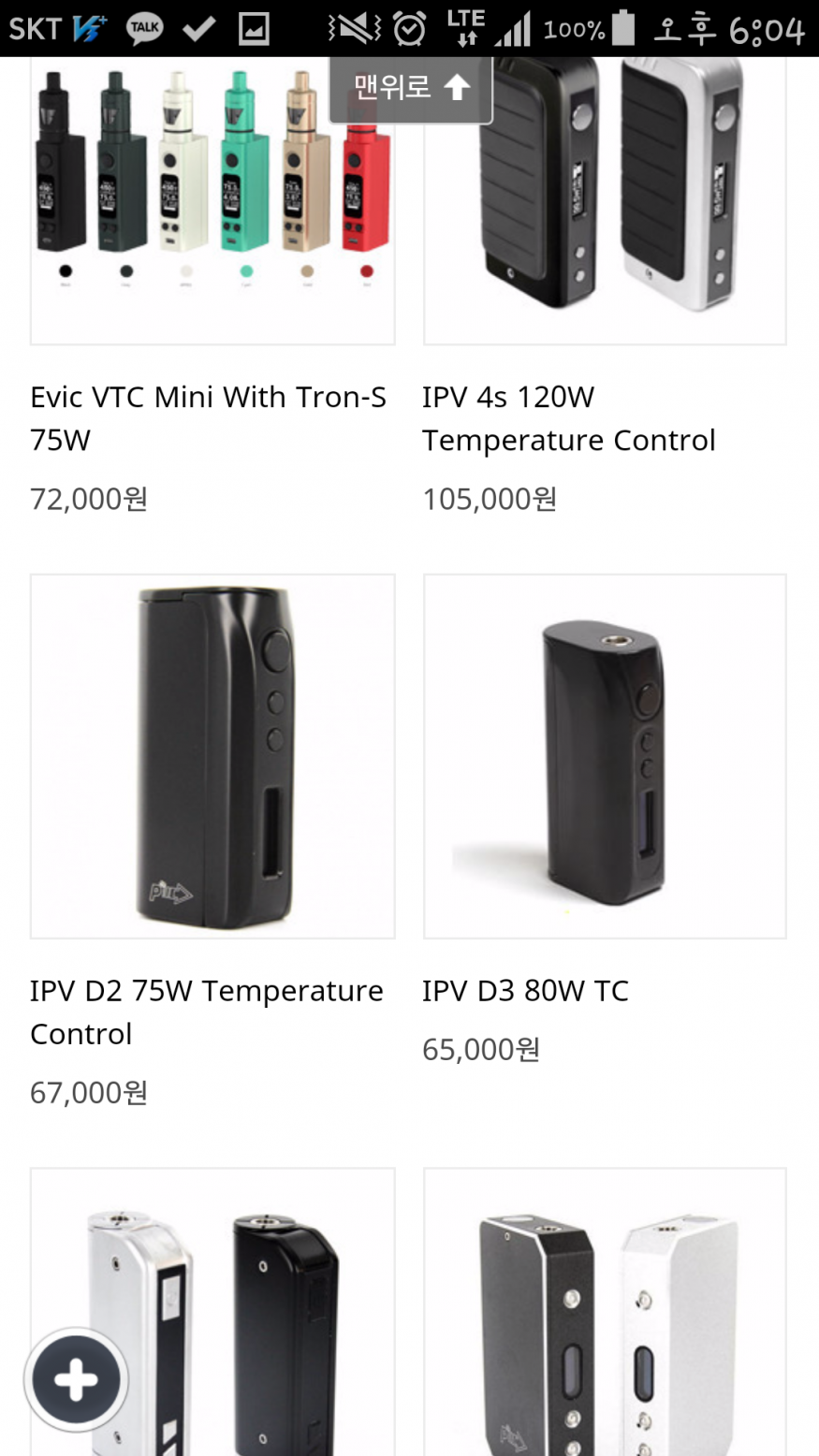Screen dimensions: 819x1456
Task: Tap the 맨위로 back-to-top button
Action: [x=410, y=89]
